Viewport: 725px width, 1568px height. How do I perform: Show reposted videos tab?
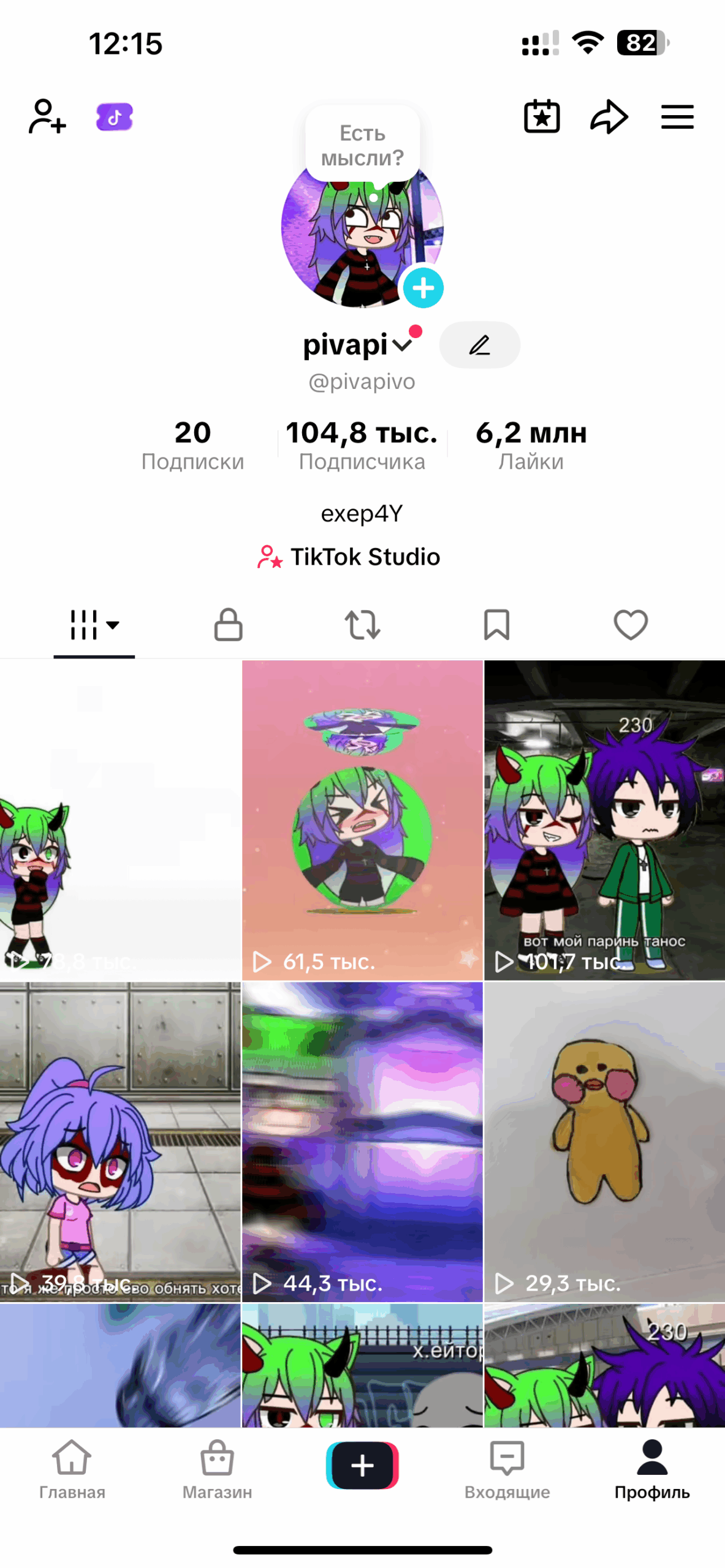click(363, 625)
